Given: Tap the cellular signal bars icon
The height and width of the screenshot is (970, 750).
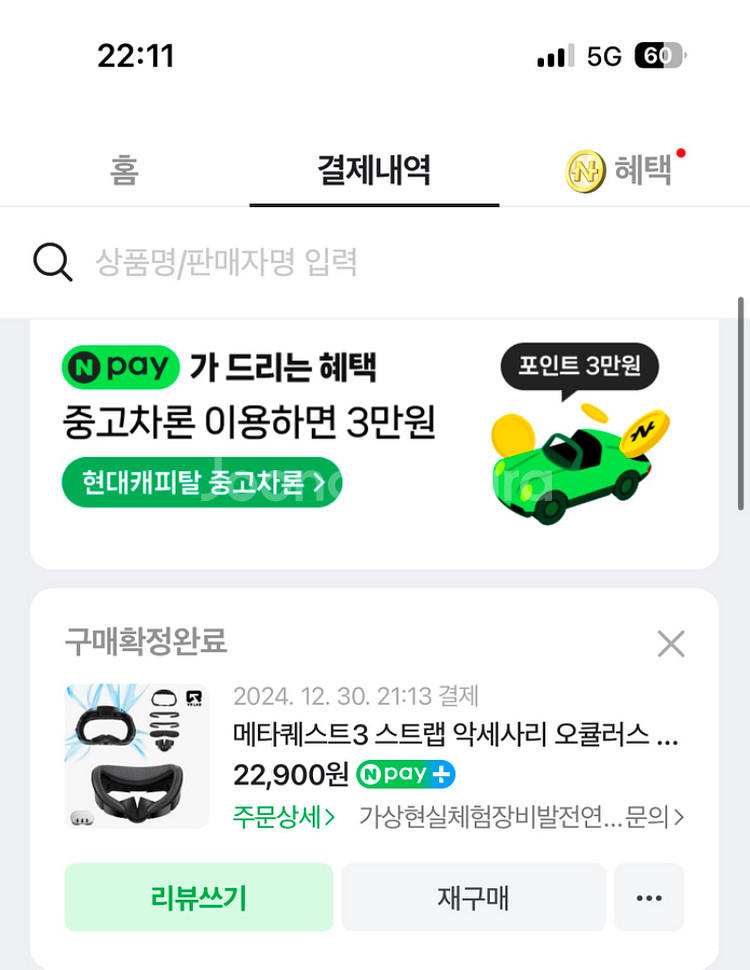Looking at the screenshot, I should [553, 57].
